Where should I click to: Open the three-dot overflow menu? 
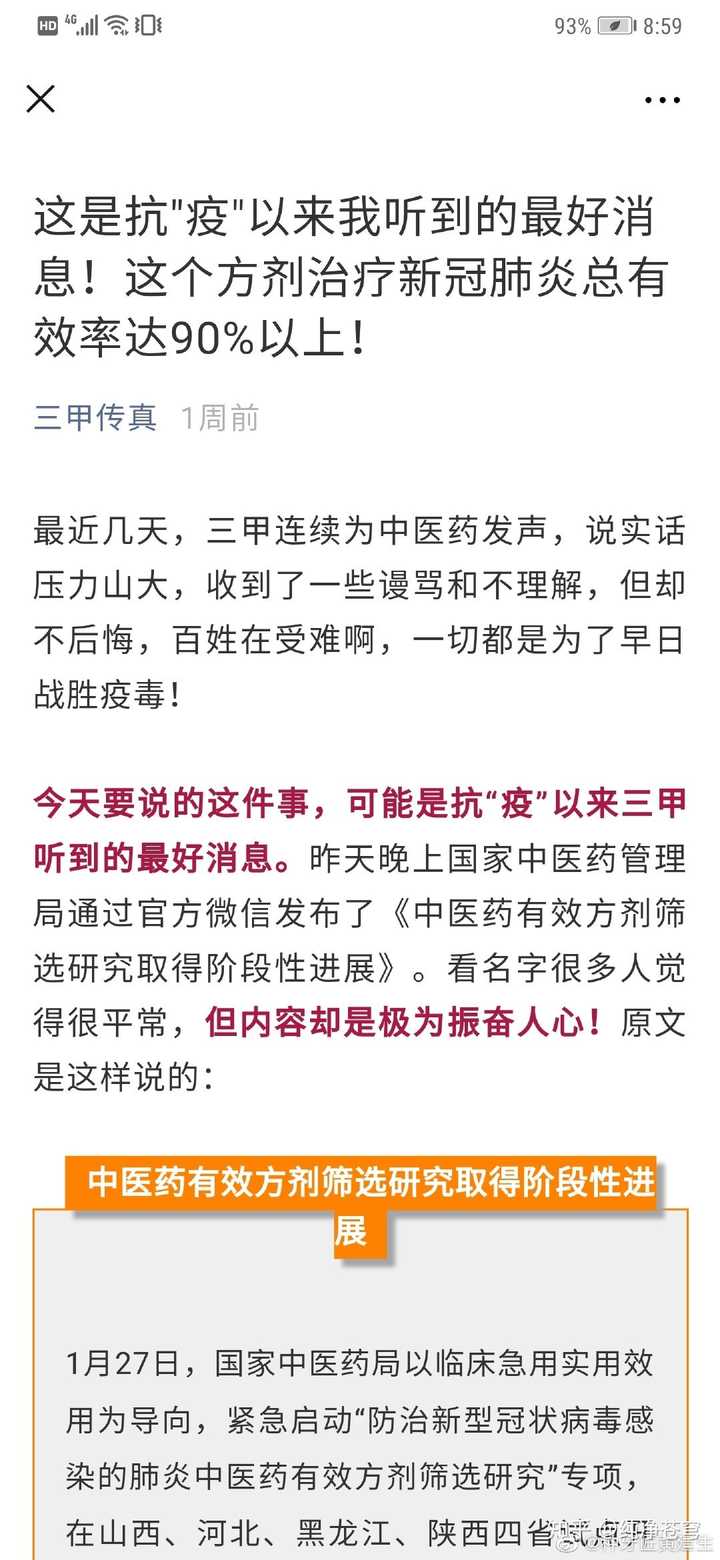[x=662, y=100]
